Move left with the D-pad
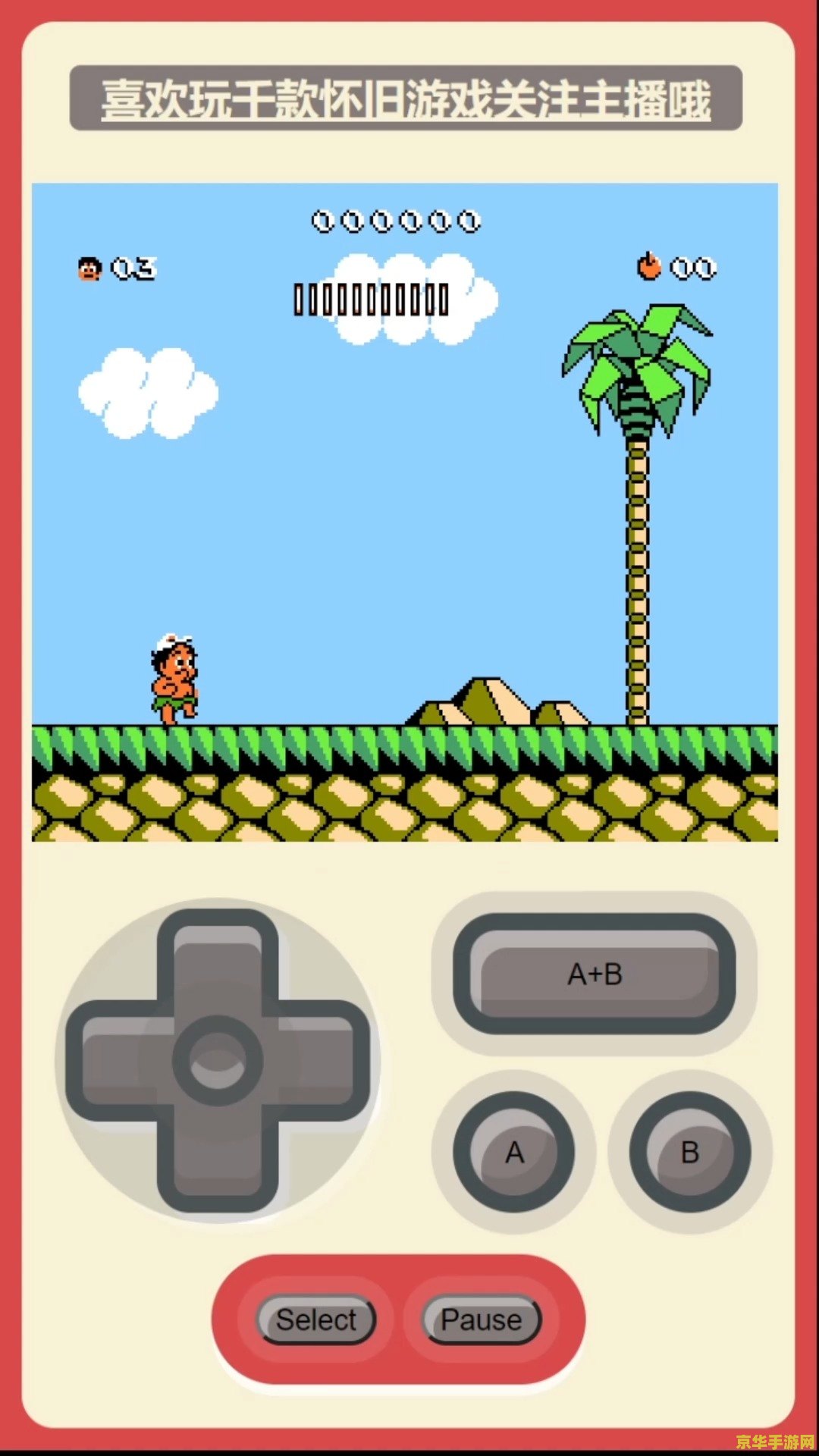The width and height of the screenshot is (819, 1456). [x=118, y=1060]
